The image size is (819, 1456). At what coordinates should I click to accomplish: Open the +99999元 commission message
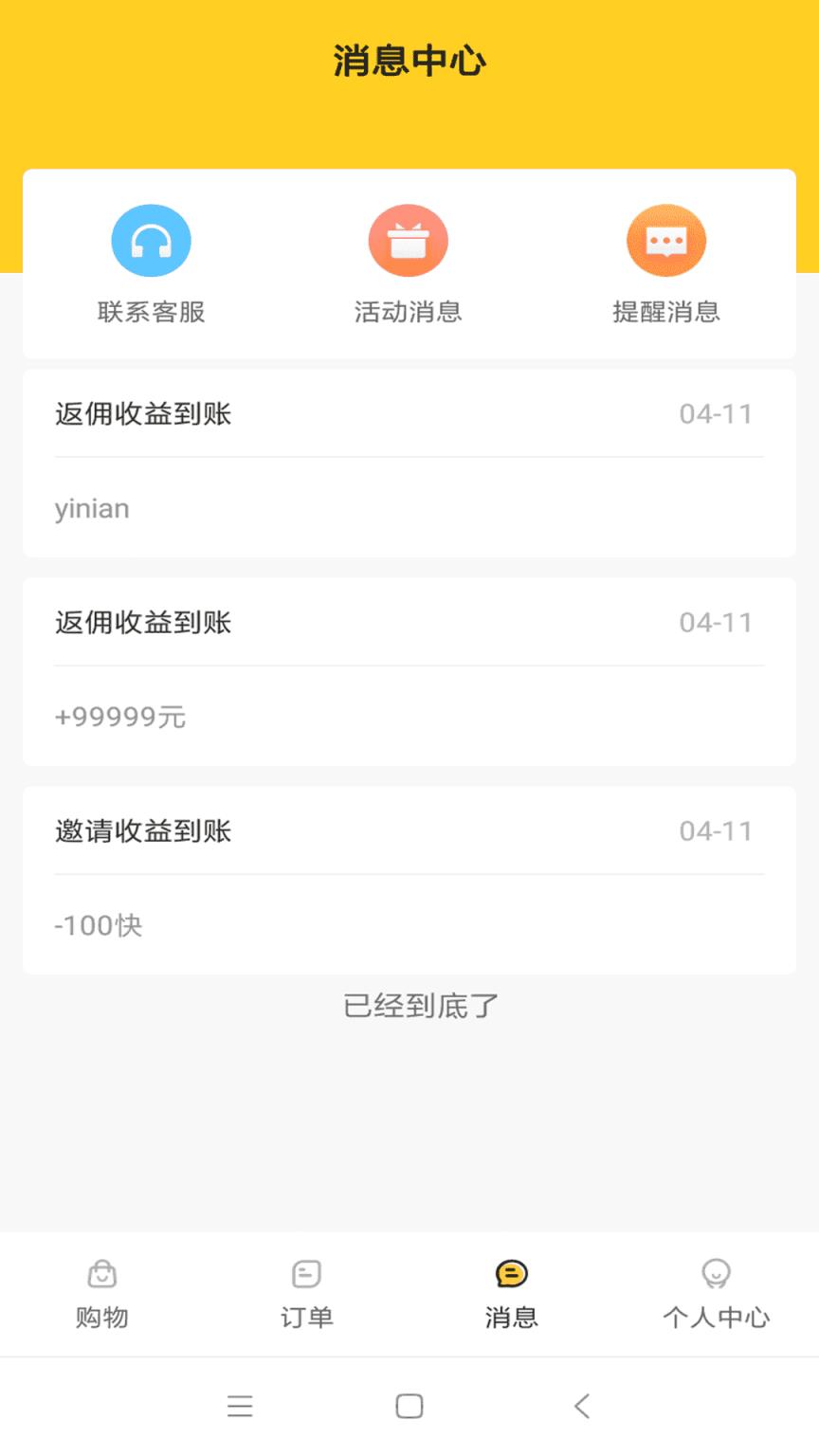tap(408, 670)
